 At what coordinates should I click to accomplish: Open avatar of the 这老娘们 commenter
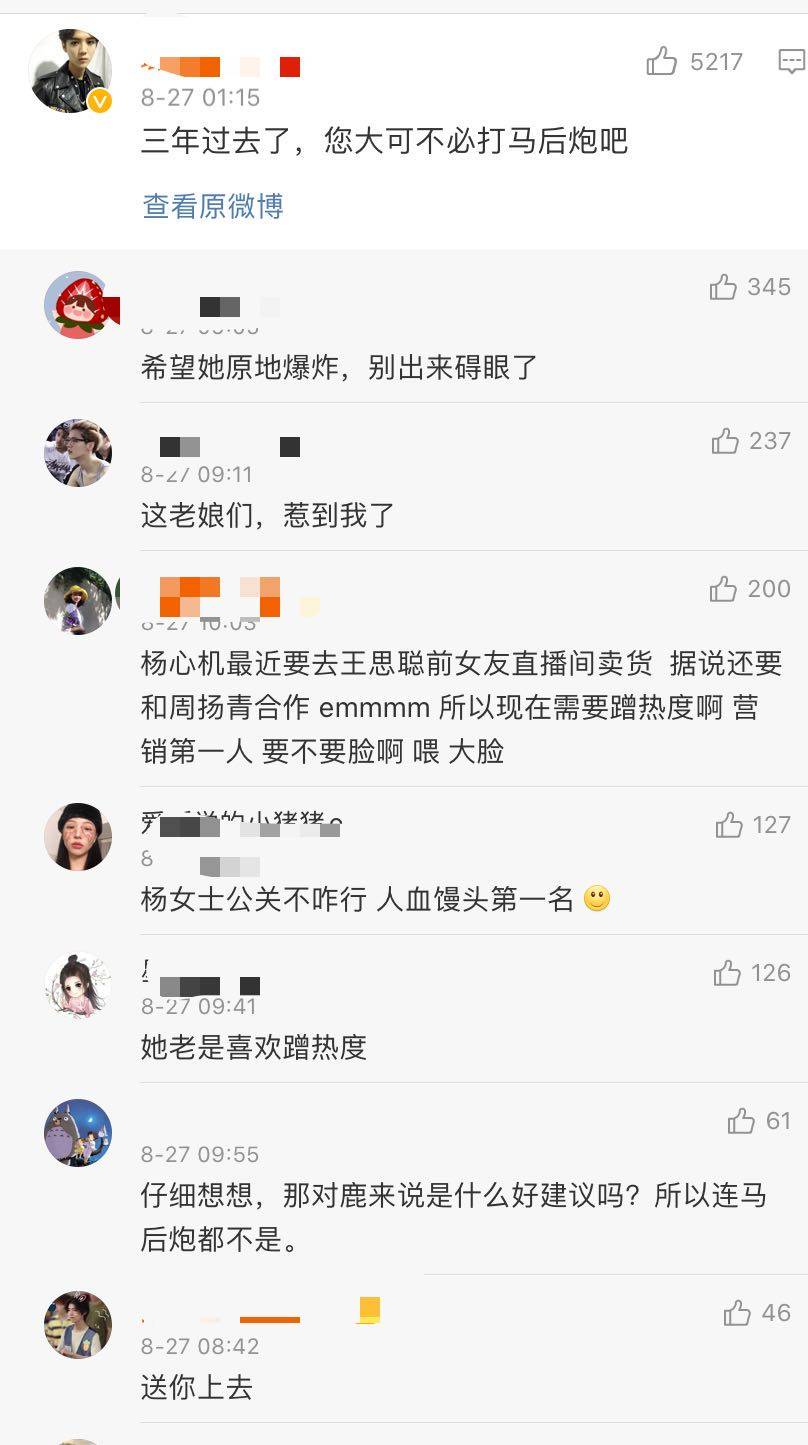(x=78, y=453)
